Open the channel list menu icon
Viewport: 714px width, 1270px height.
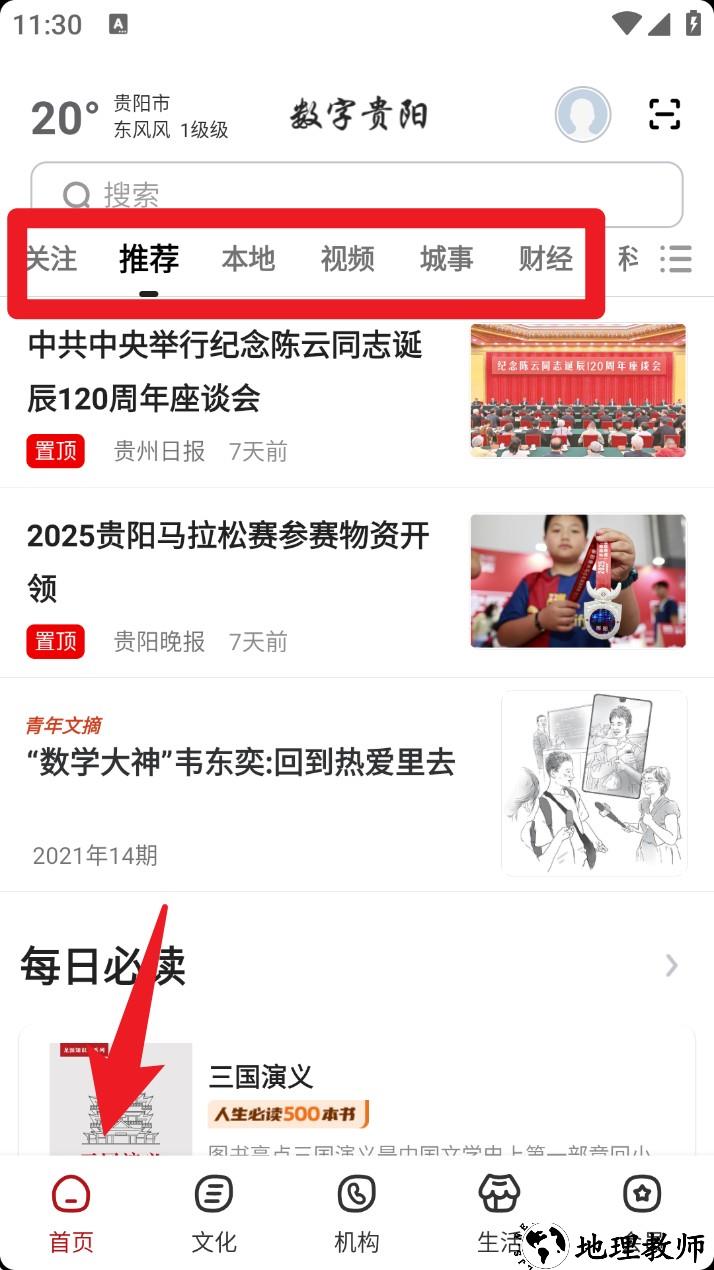point(676,260)
